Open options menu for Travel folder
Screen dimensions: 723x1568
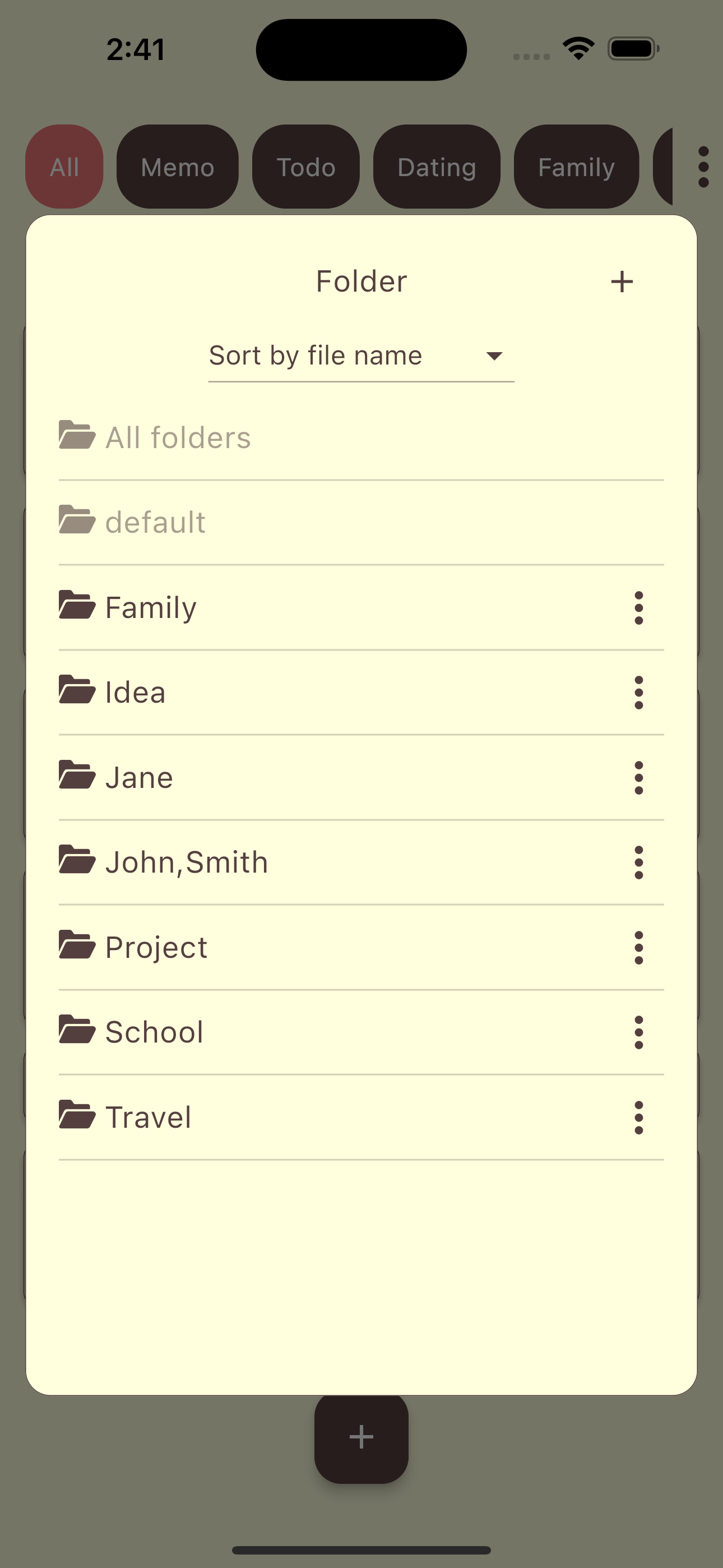click(638, 1117)
